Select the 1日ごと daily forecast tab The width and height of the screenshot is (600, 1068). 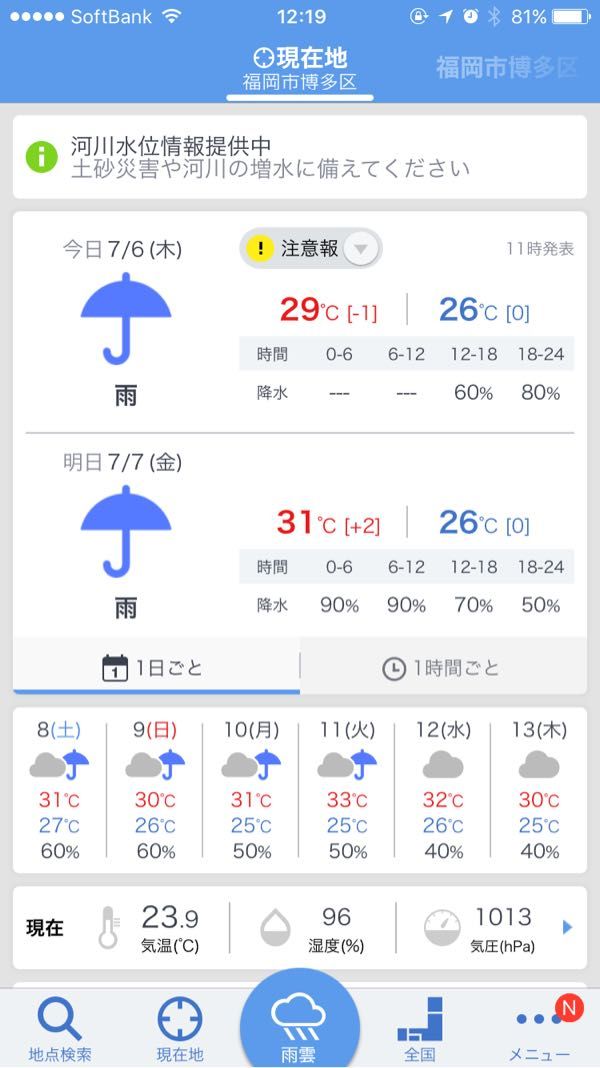156,668
